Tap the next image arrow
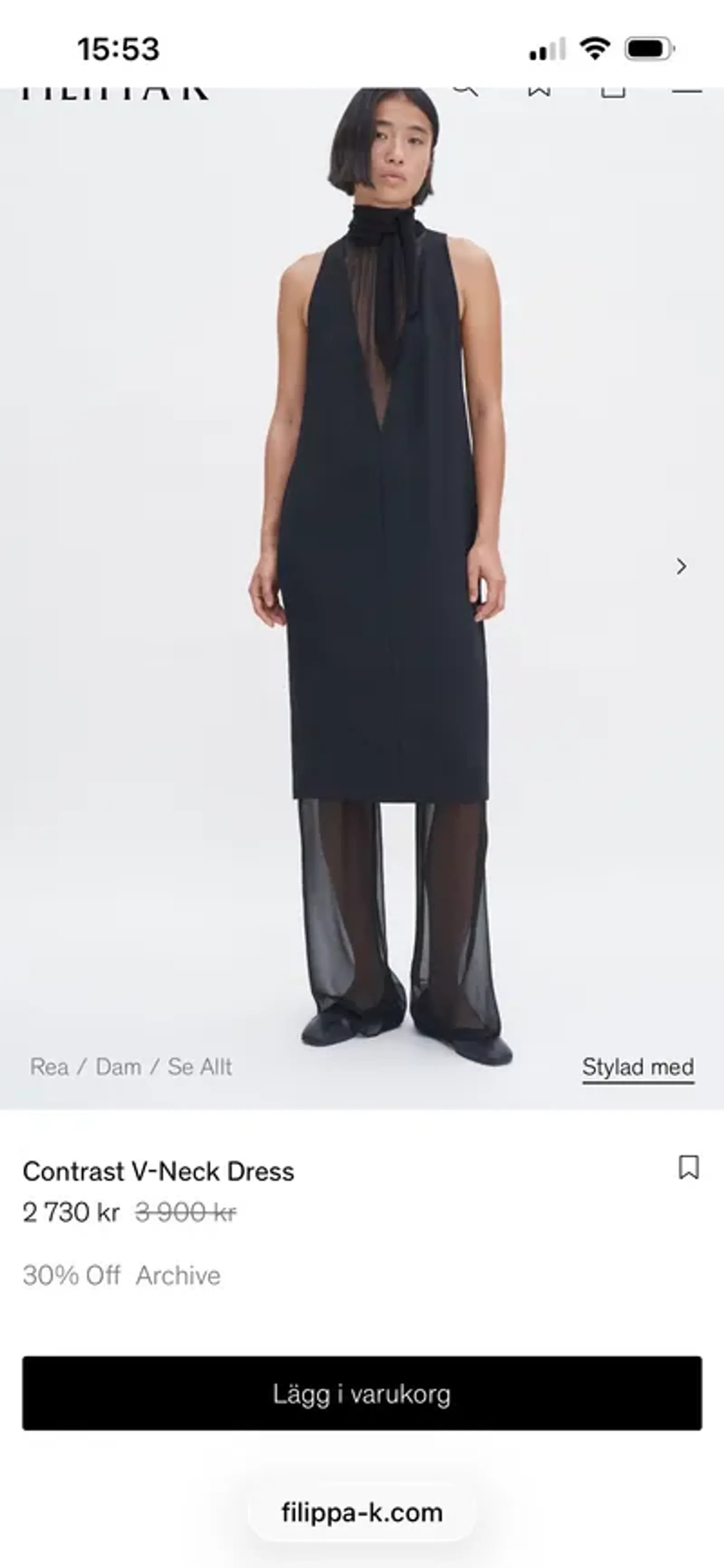724x1568 pixels. point(681,567)
